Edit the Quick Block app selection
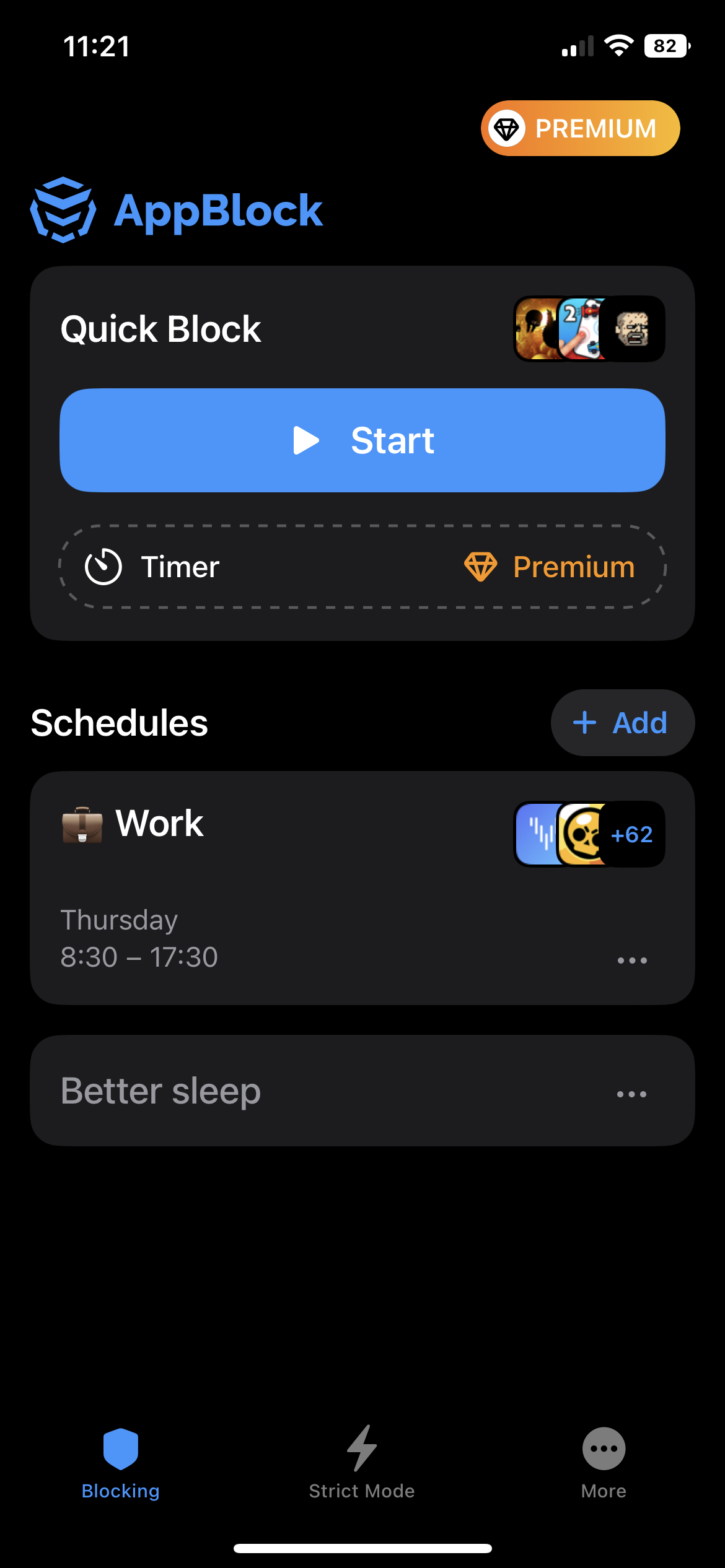 click(x=589, y=329)
